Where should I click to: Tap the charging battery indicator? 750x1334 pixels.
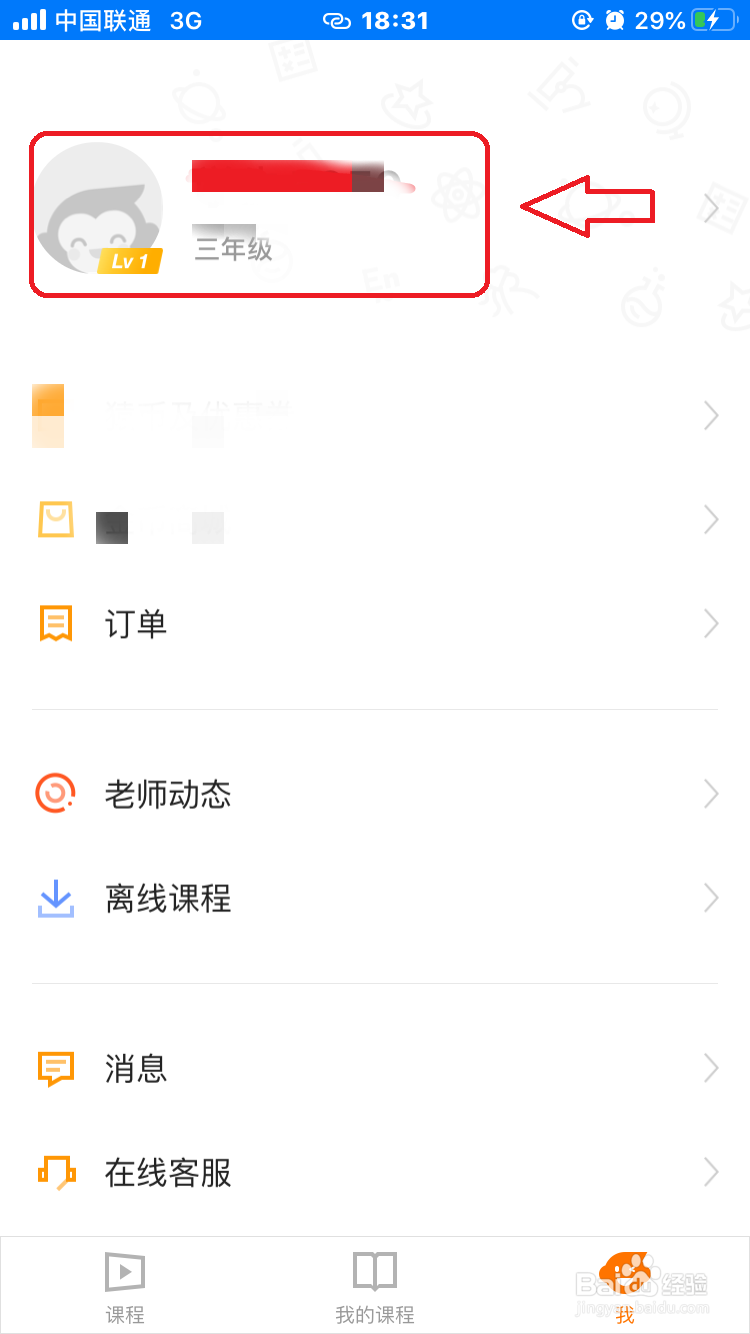tap(713, 19)
